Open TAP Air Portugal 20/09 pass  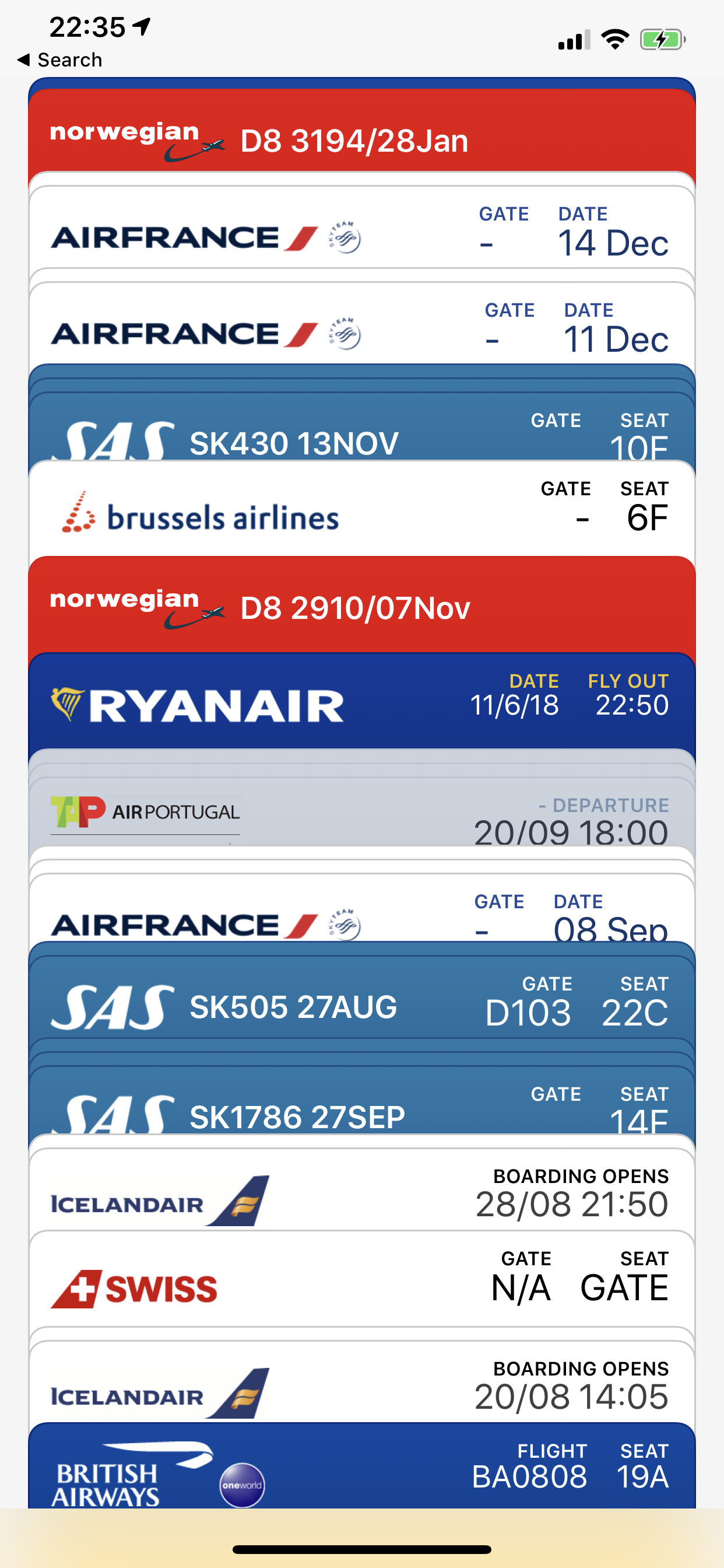362,812
